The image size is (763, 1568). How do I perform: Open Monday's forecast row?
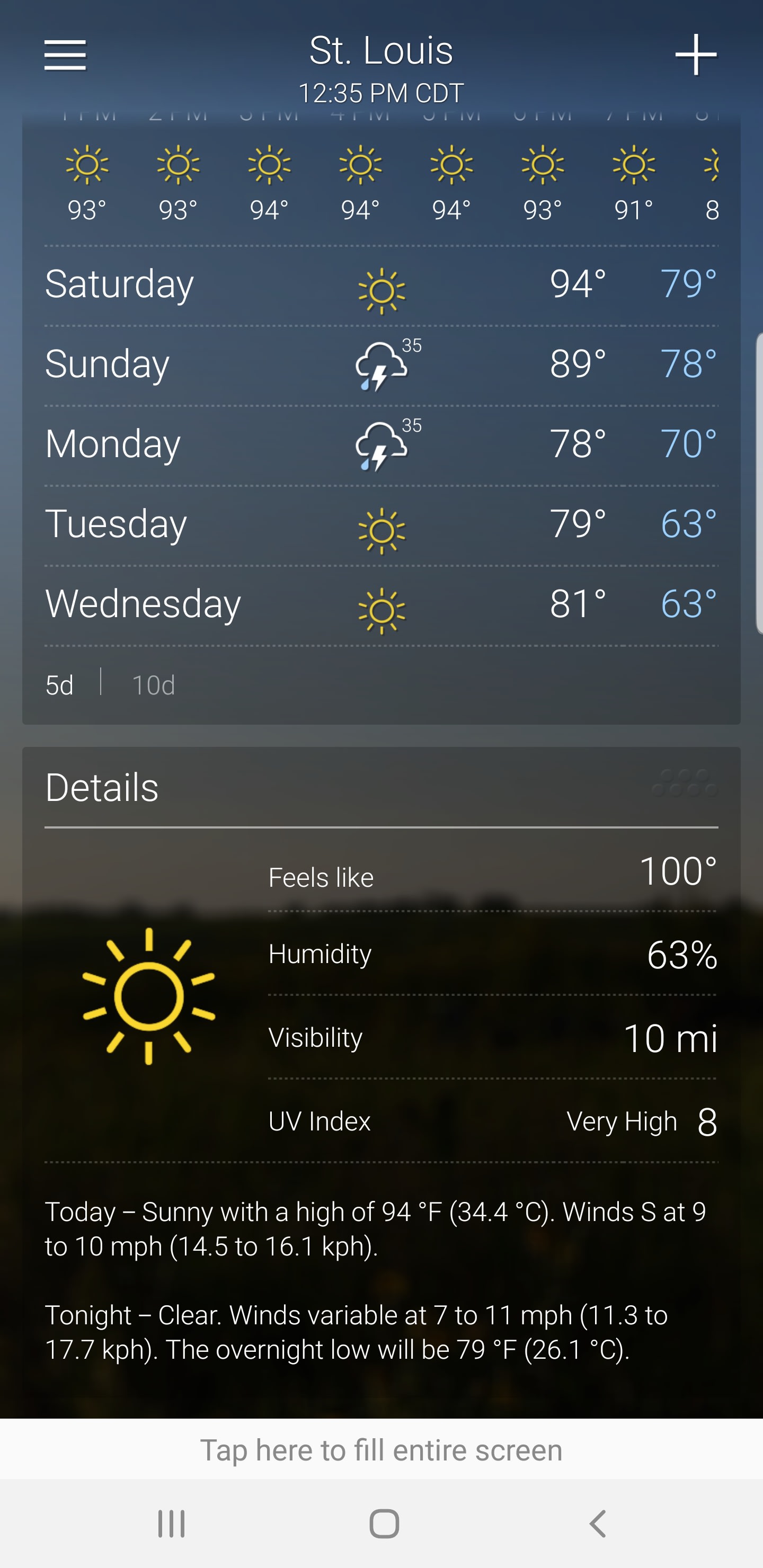(381, 444)
